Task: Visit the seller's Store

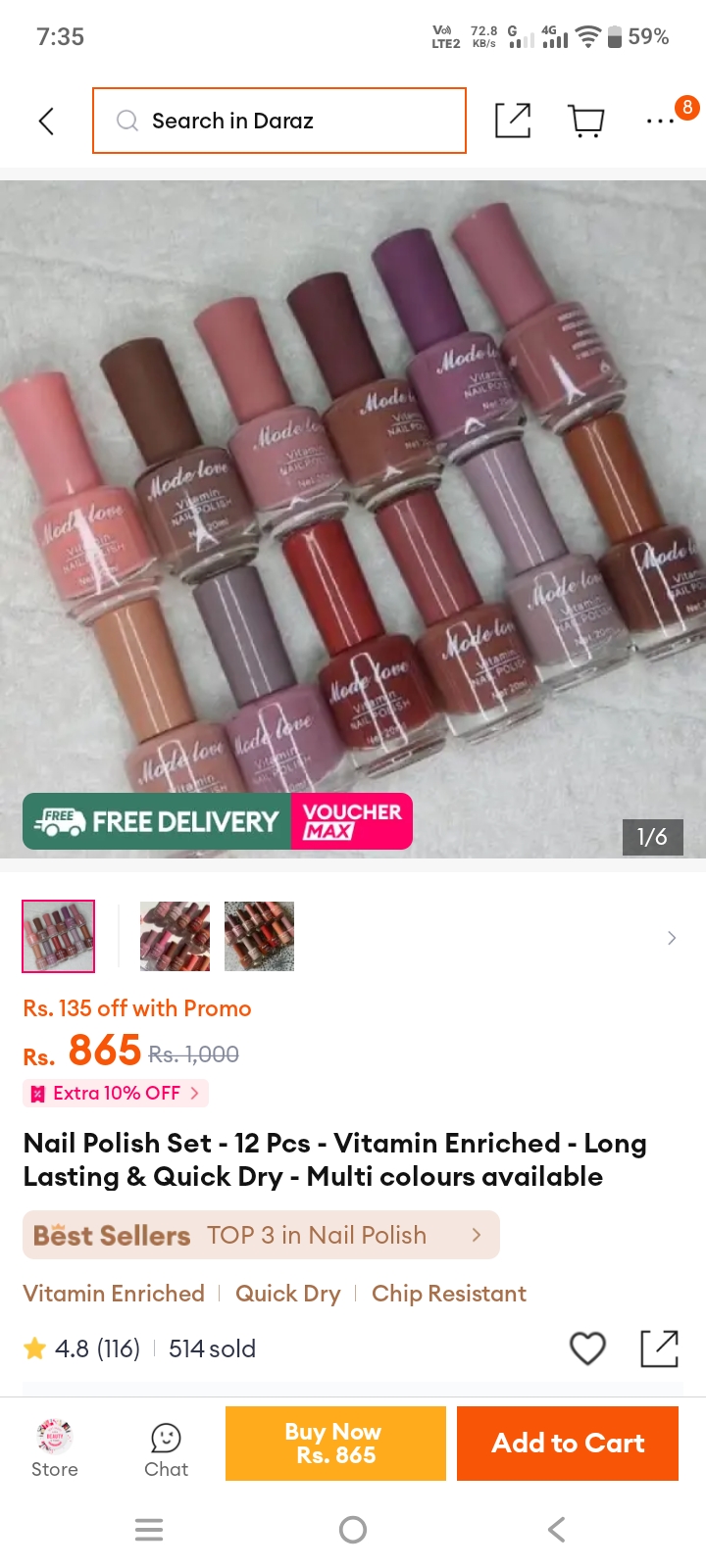Action: pyautogui.click(x=55, y=1447)
